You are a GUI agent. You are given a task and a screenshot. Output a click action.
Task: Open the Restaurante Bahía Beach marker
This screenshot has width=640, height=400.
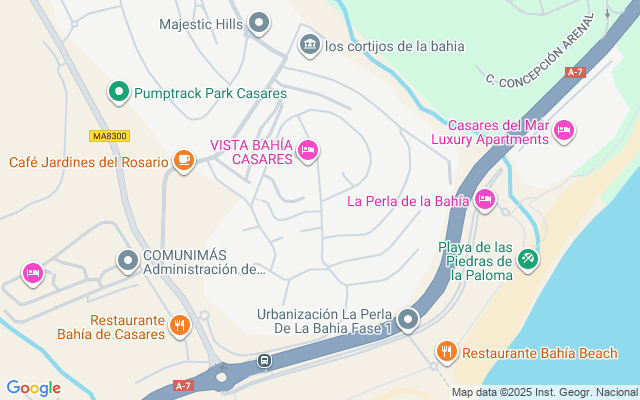point(446,352)
